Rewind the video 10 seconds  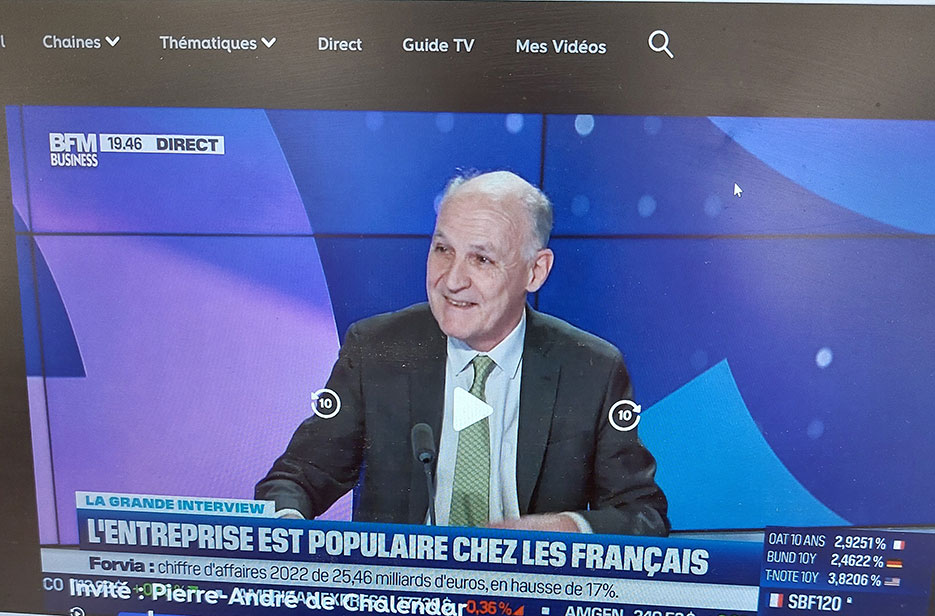(325, 403)
